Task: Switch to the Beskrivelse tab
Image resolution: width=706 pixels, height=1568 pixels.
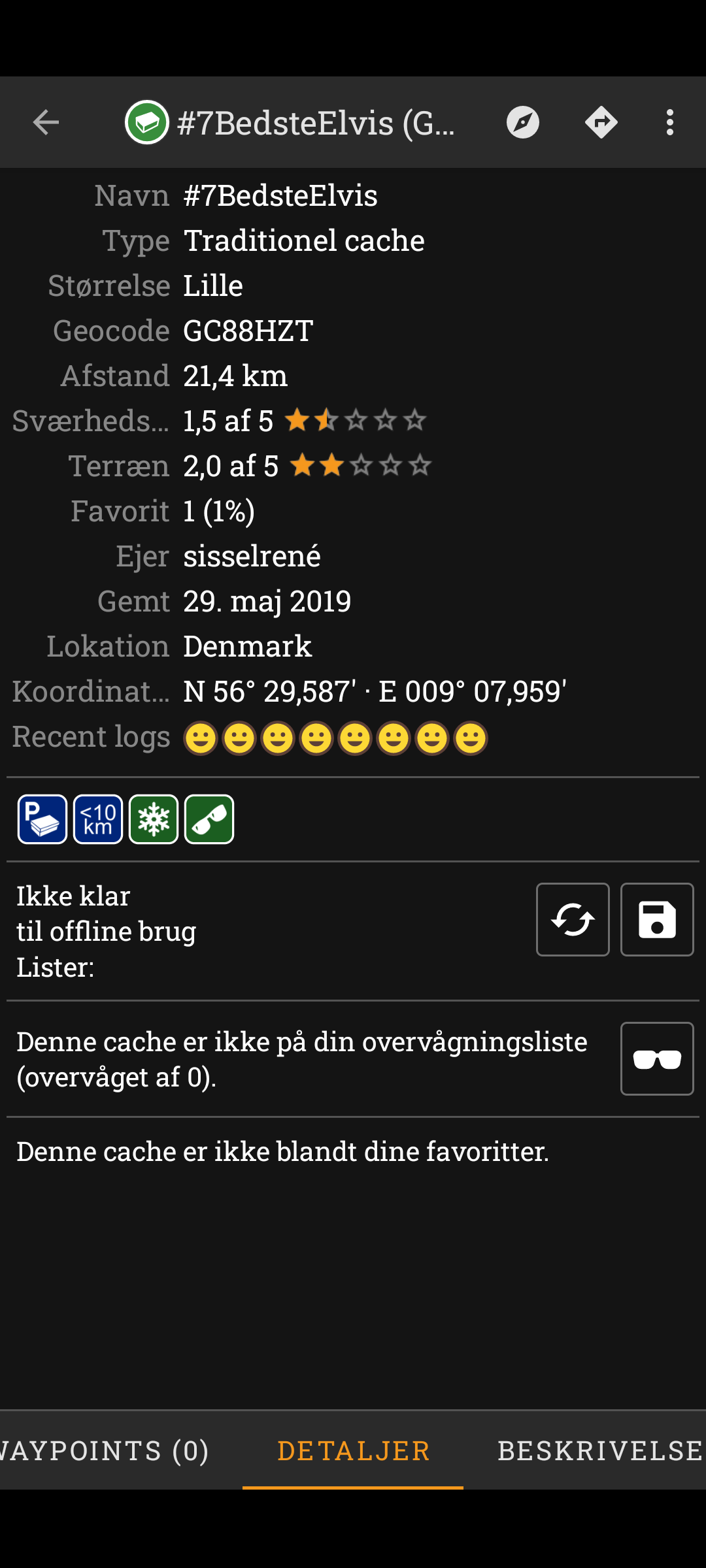Action: [x=598, y=1450]
